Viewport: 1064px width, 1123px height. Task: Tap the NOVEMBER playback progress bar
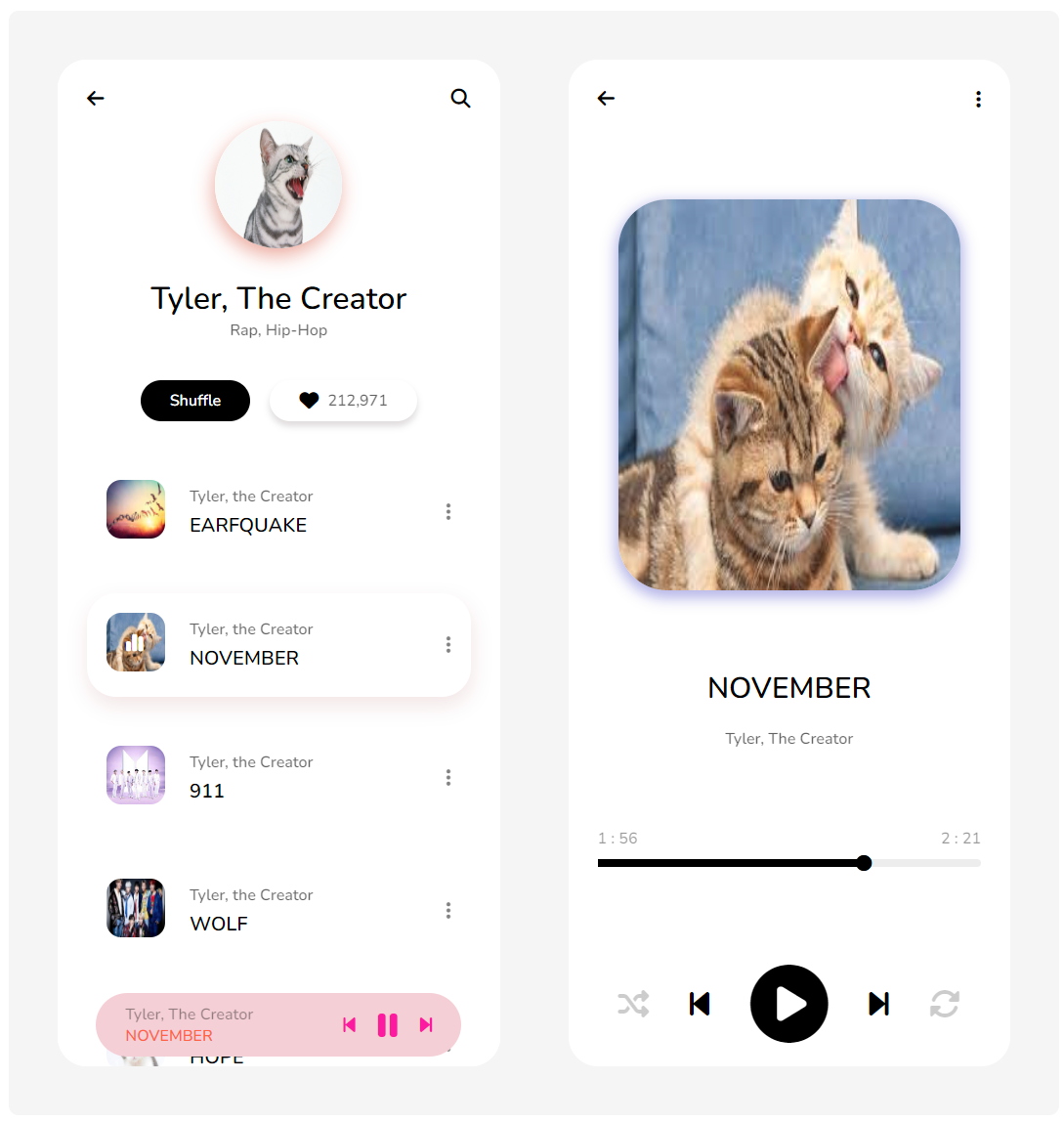click(789, 863)
